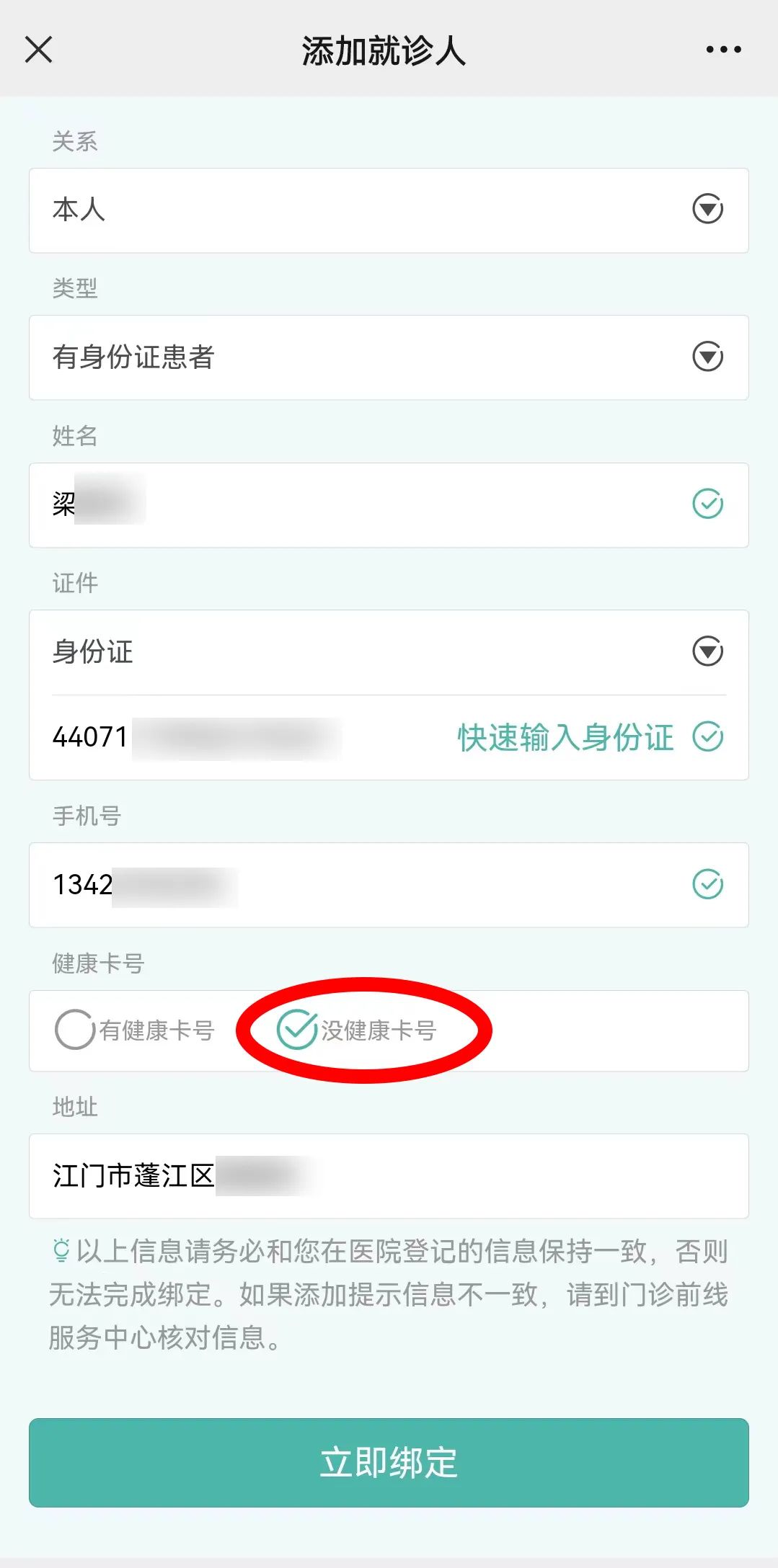Edit the 手机号 phone number field
The image size is (778, 1568).
tap(389, 885)
